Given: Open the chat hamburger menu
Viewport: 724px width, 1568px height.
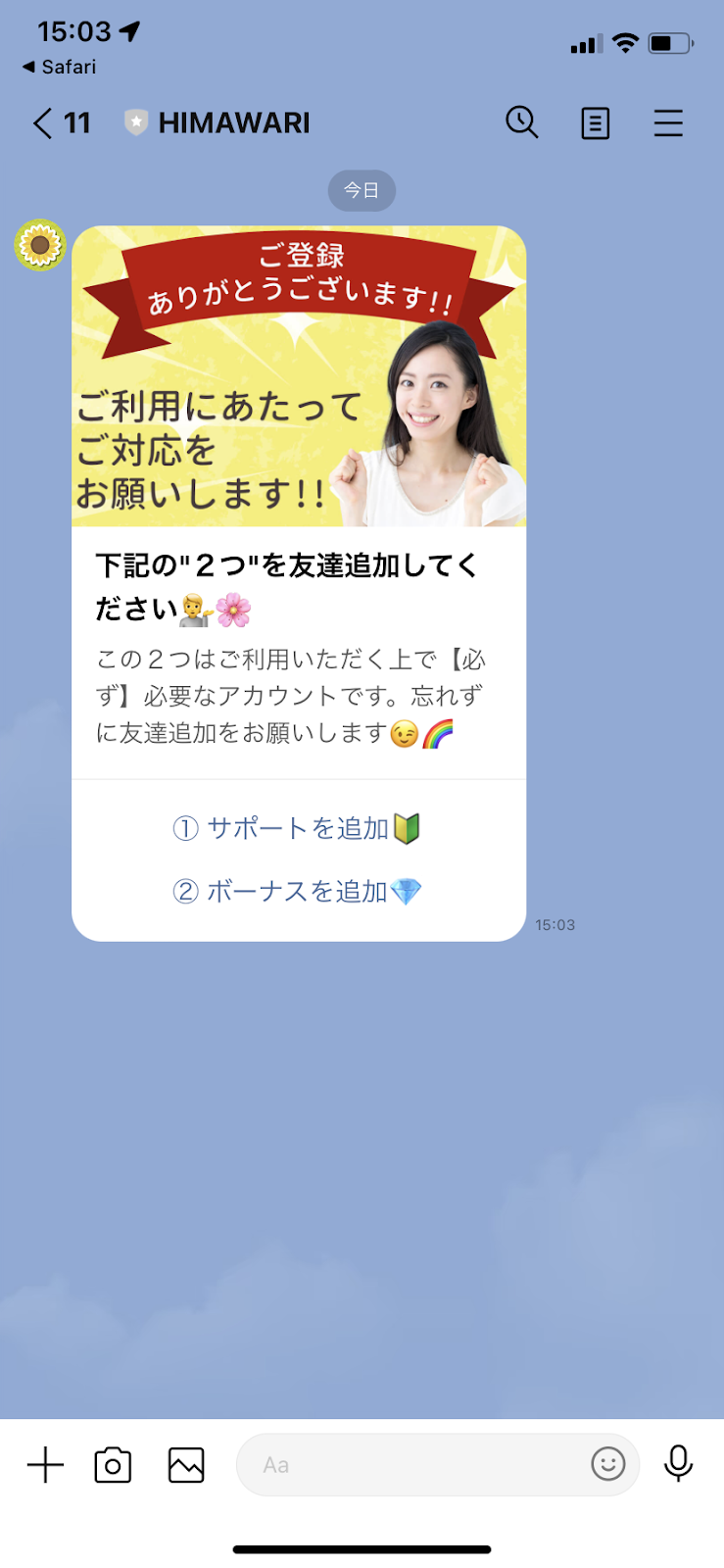Looking at the screenshot, I should click(668, 123).
